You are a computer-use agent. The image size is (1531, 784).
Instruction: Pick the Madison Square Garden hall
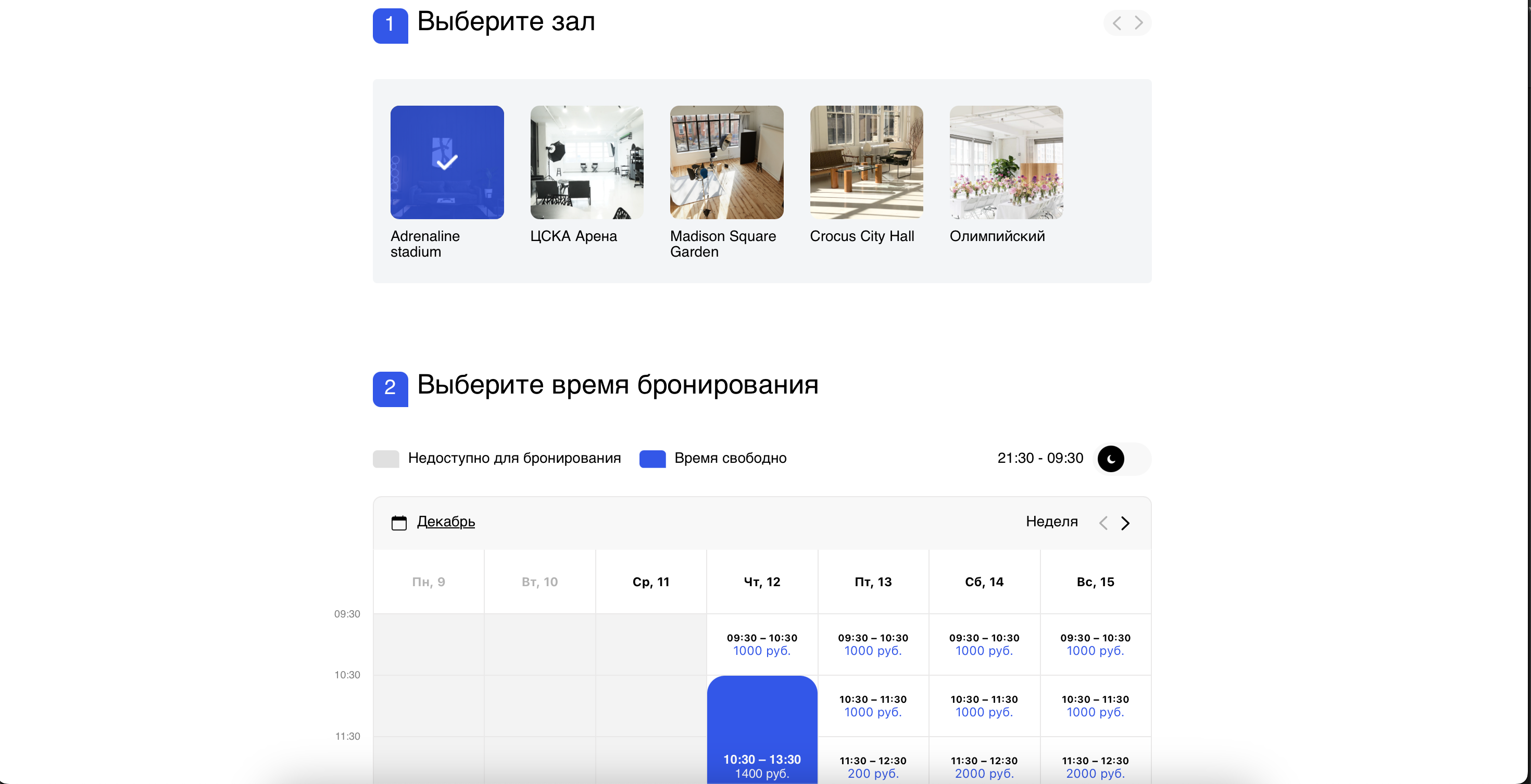[x=726, y=162]
